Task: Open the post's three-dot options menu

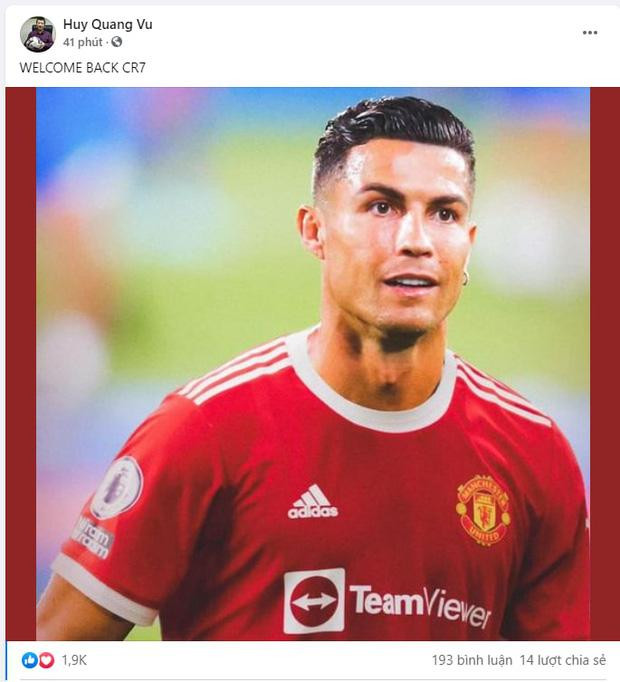Action: coord(590,32)
